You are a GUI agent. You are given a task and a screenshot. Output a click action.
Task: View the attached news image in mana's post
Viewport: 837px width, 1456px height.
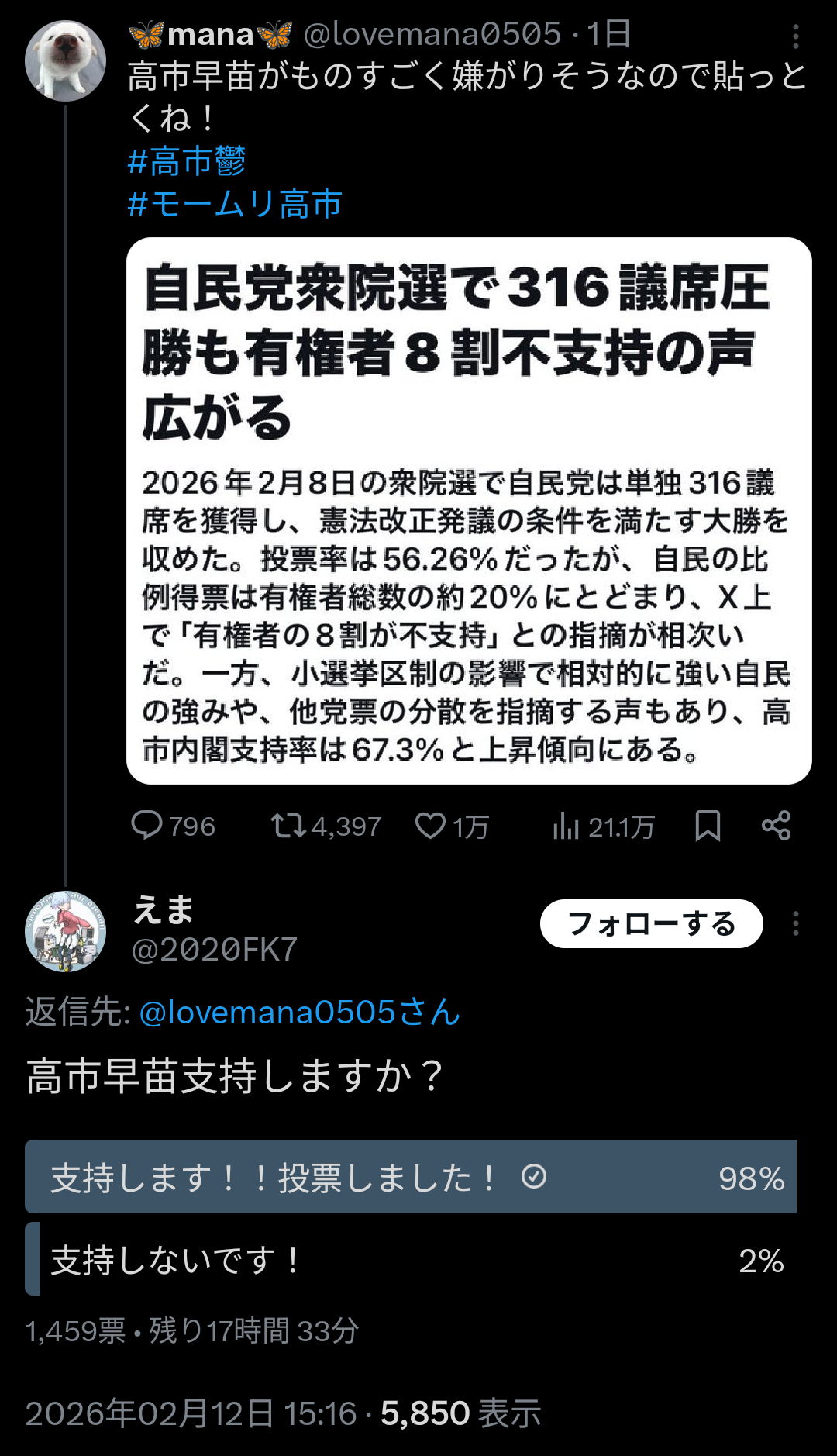469,511
